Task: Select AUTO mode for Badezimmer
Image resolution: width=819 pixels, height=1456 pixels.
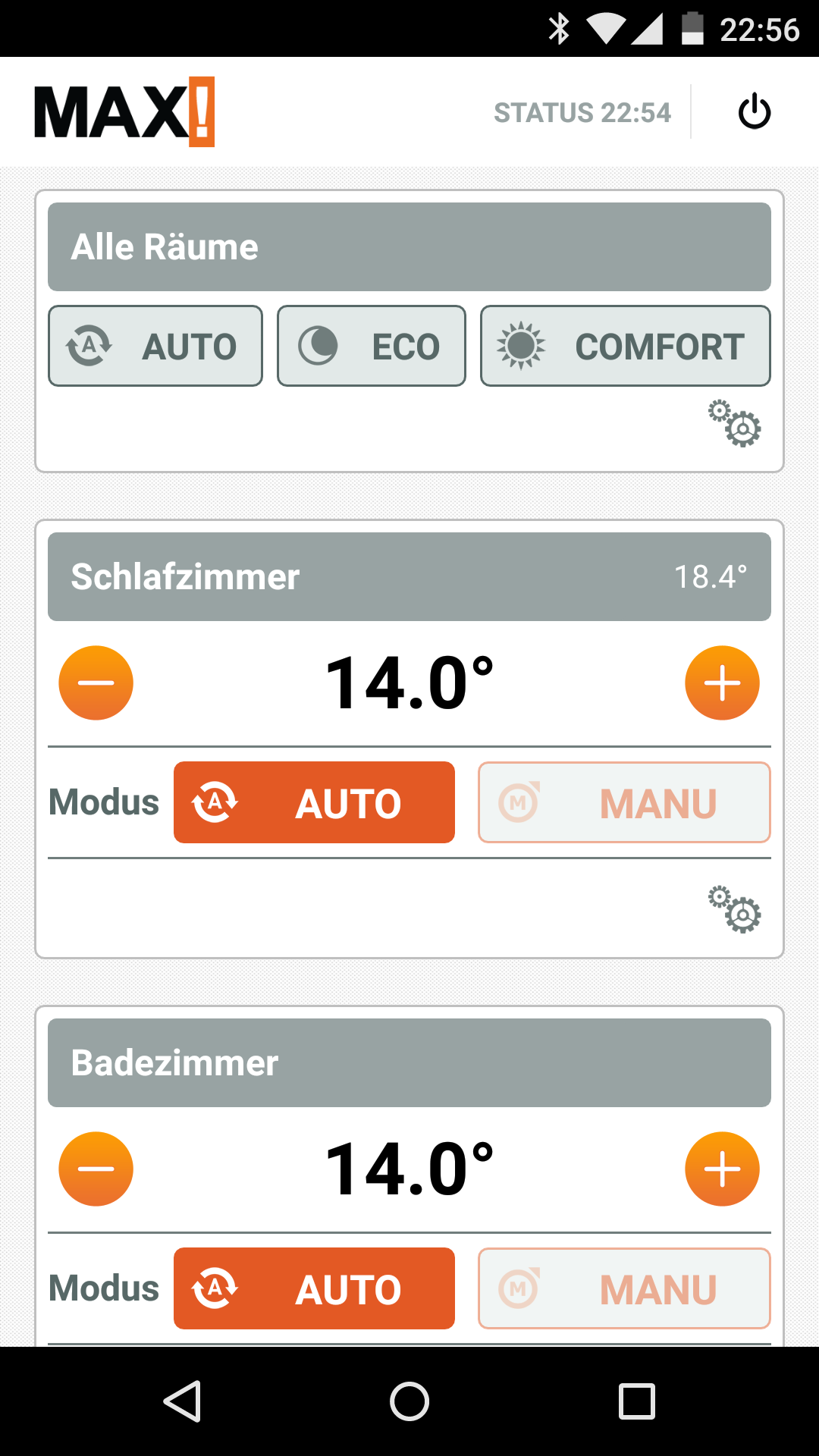Action: [x=314, y=1288]
